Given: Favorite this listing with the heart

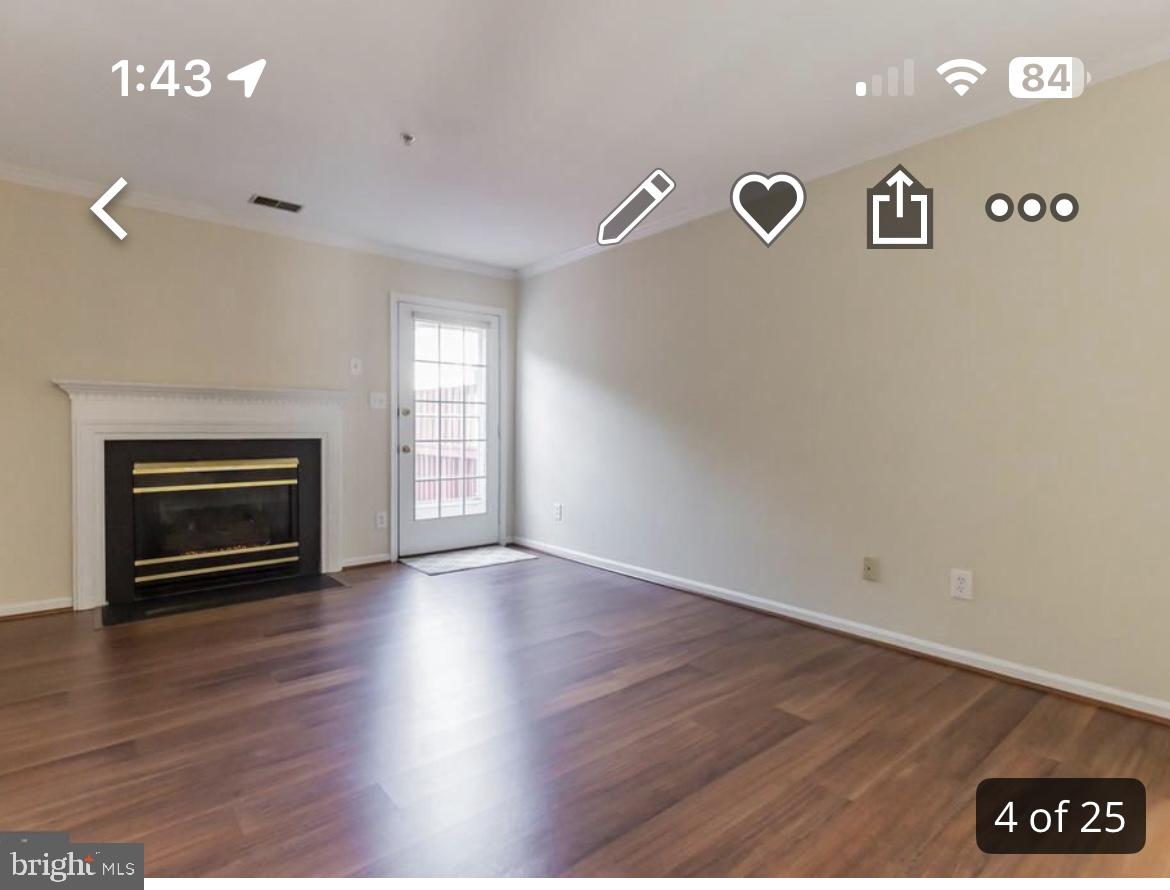Looking at the screenshot, I should pos(768,207).
